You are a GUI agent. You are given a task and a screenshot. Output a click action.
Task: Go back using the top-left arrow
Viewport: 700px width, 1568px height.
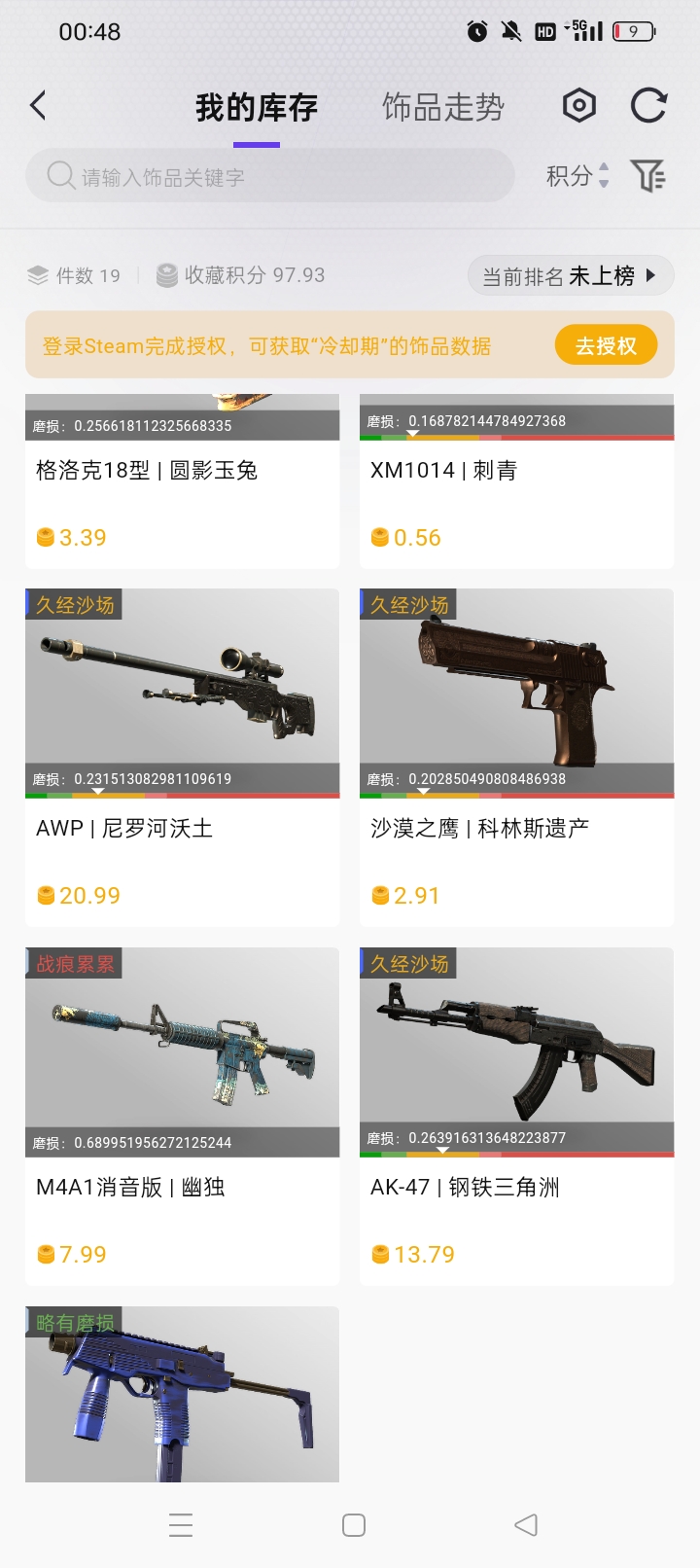[x=39, y=106]
